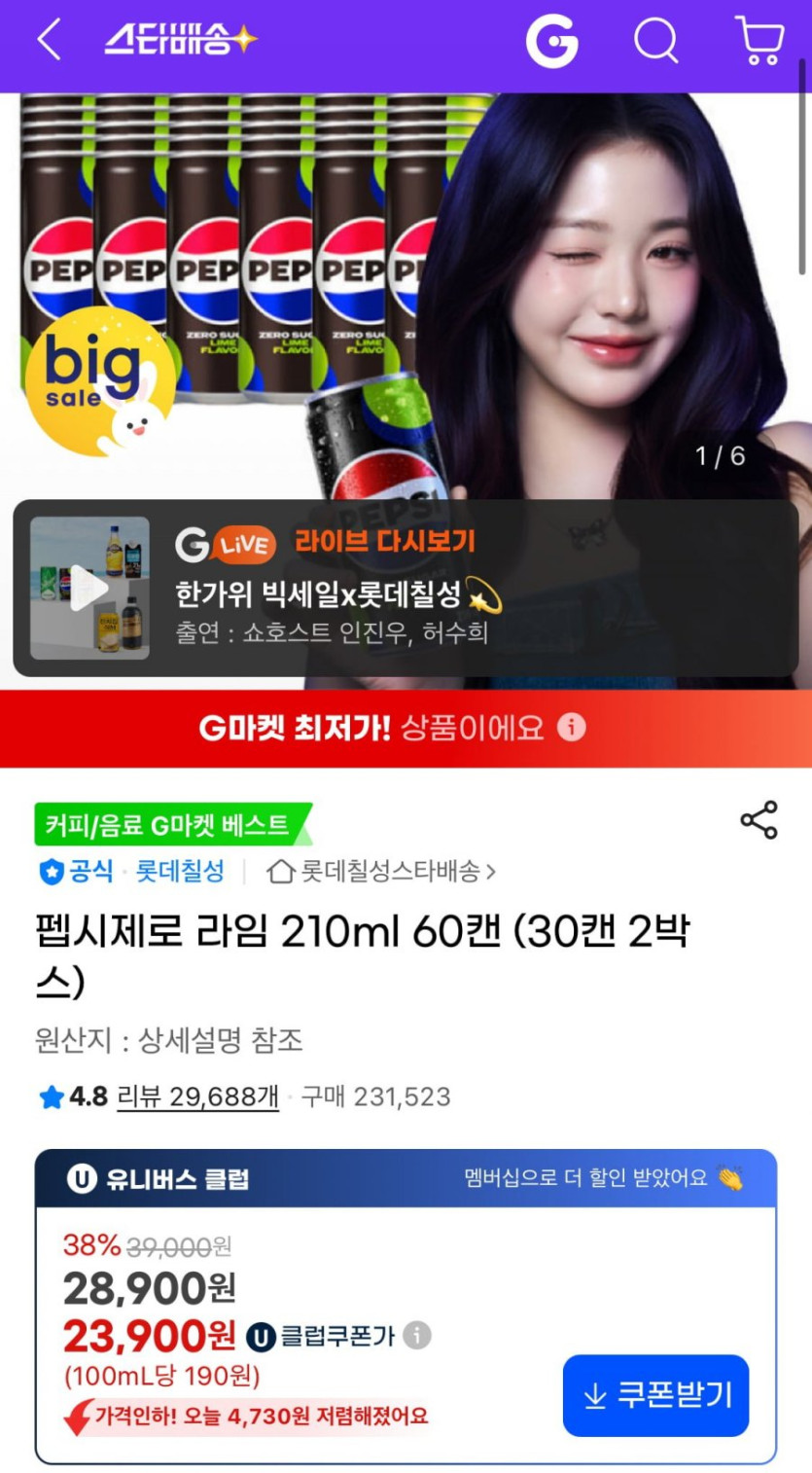This screenshot has width=812, height=1473.
Task: Open search from the magnifier icon
Action: point(655,42)
